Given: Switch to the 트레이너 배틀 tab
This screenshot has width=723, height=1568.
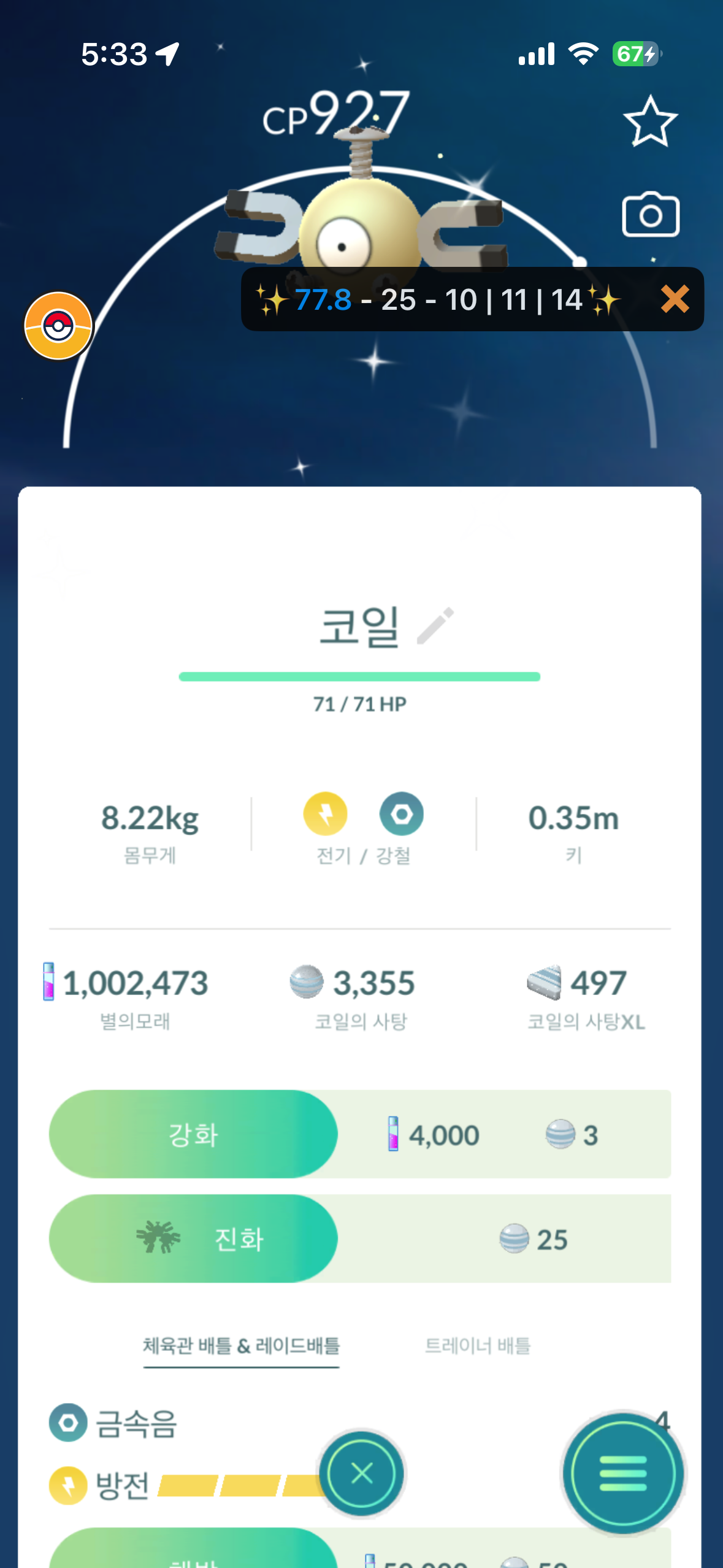Looking at the screenshot, I should click(x=478, y=1346).
